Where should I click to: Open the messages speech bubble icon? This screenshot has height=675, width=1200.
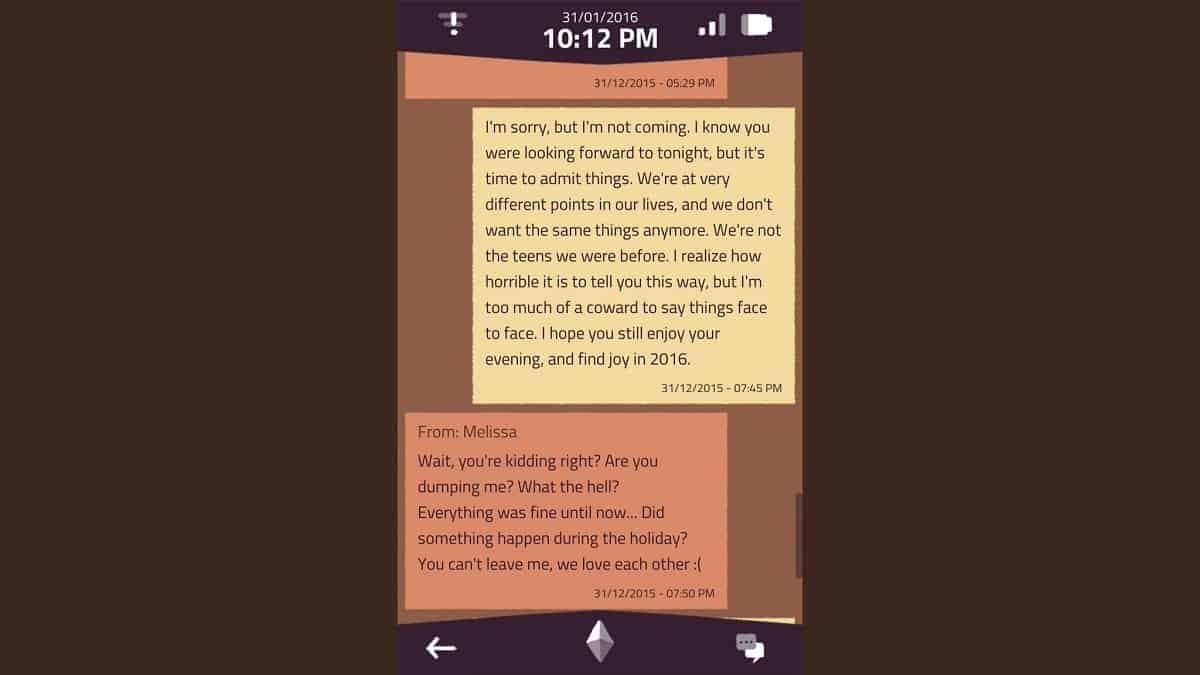750,647
